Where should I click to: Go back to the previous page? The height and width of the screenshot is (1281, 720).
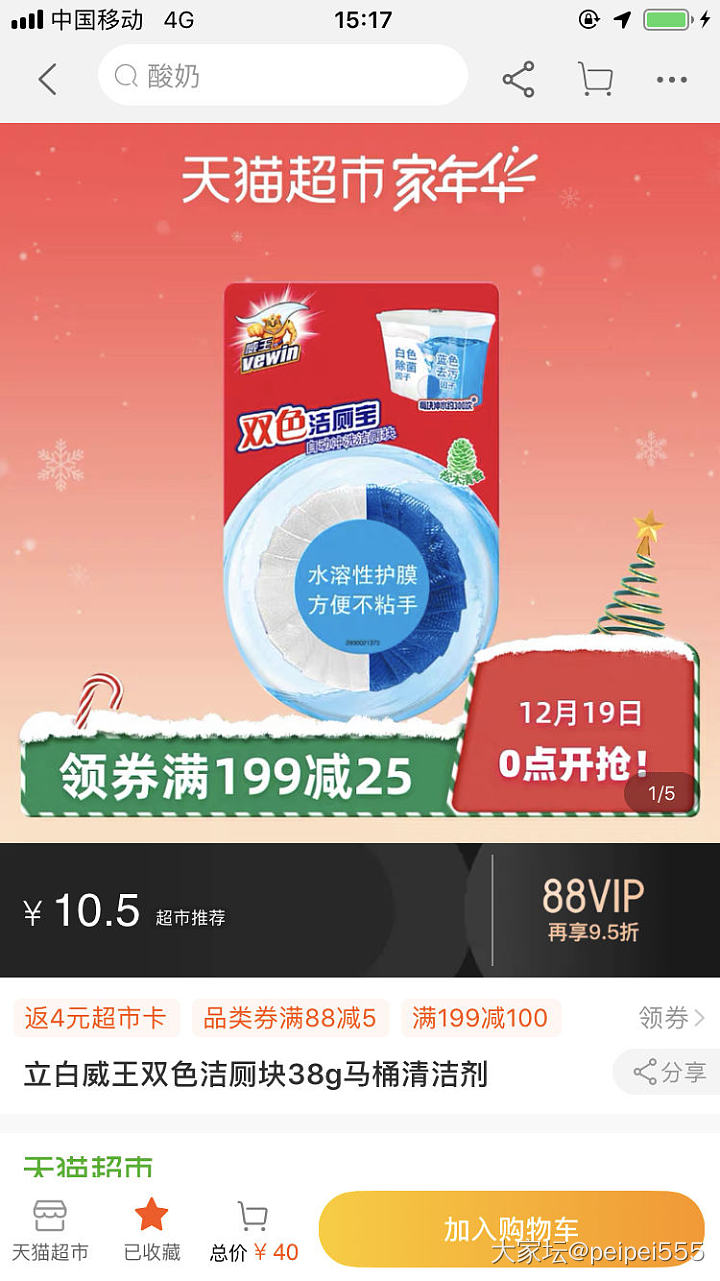47,78
